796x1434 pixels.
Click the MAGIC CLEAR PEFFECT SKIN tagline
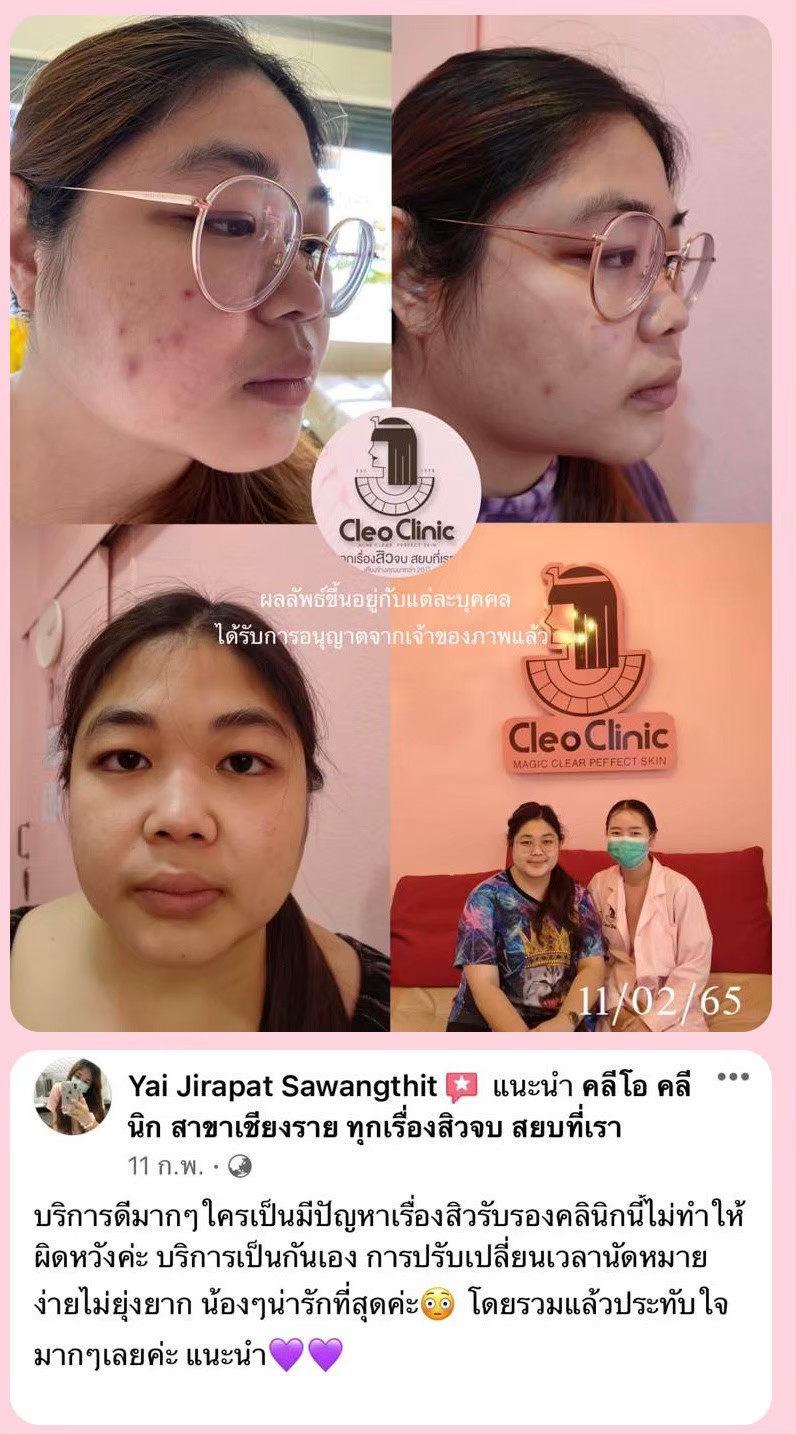click(587, 760)
